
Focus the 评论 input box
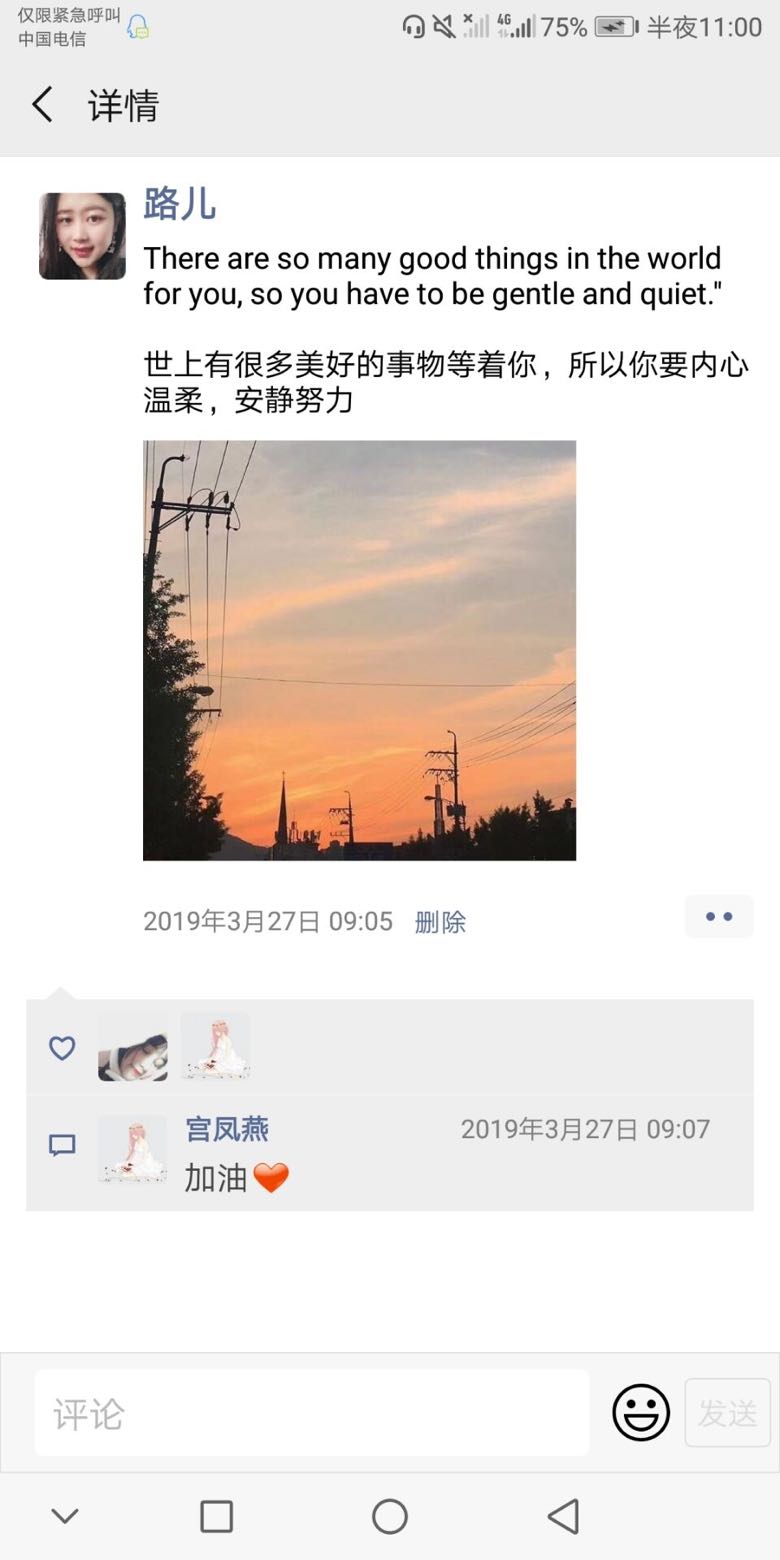point(311,1413)
